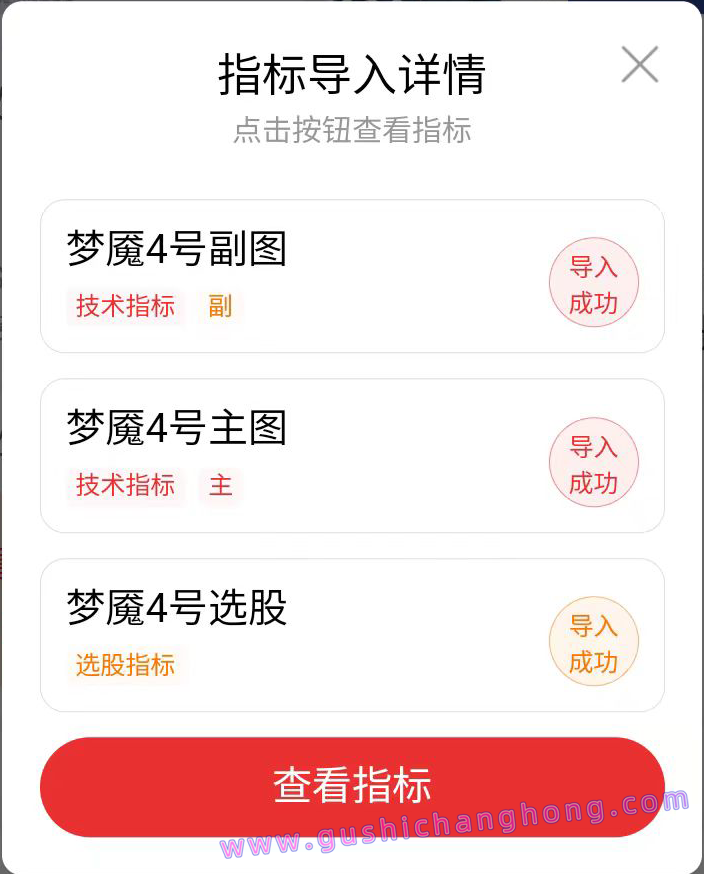Tap the red 查看指标 button
This screenshot has width=704, height=874.
[352, 786]
